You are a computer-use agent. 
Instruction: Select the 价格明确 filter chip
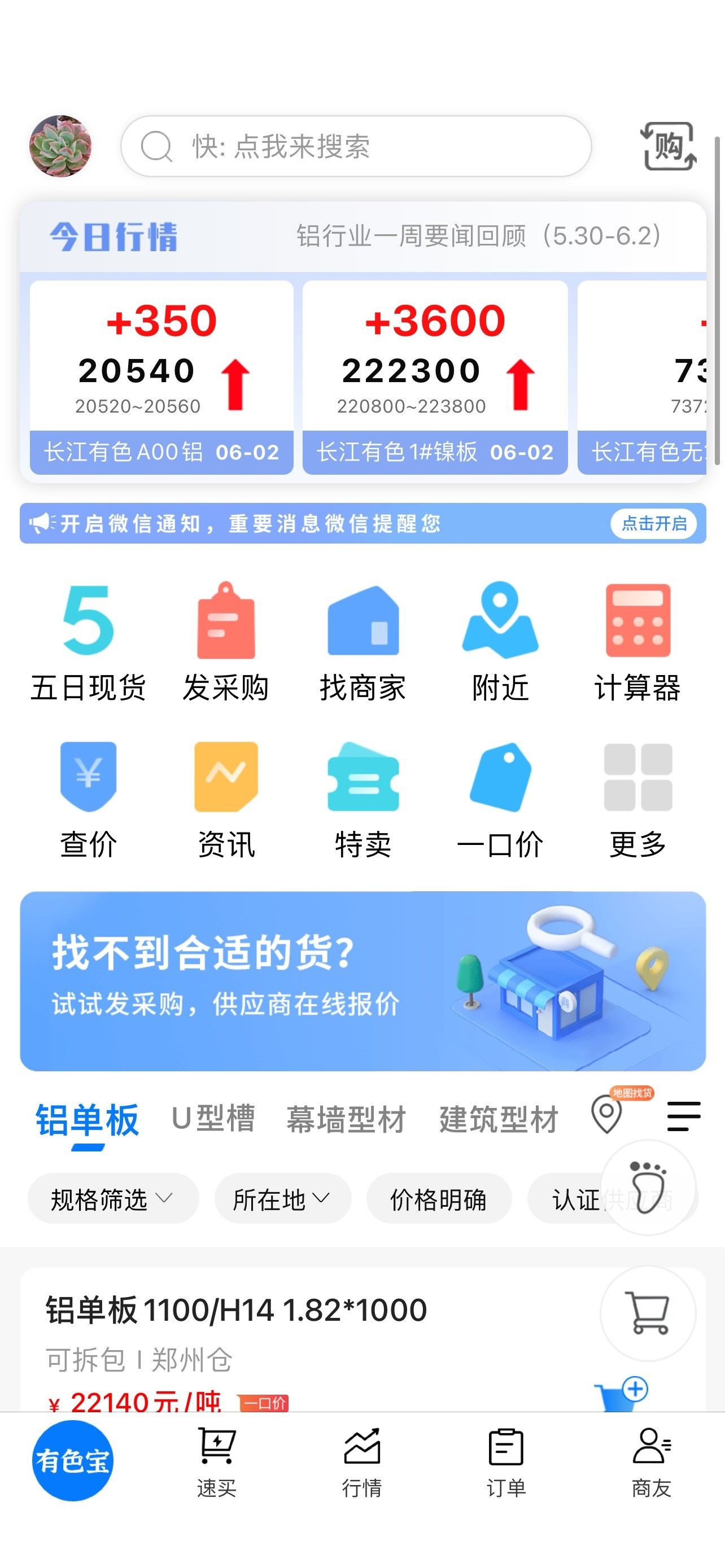(438, 1199)
